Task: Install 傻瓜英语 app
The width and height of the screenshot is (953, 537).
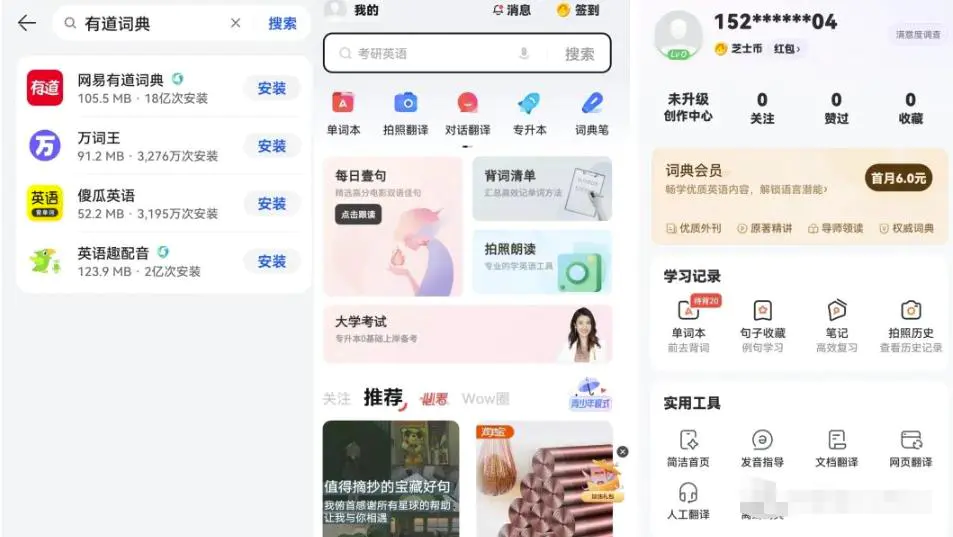Action: [272, 204]
